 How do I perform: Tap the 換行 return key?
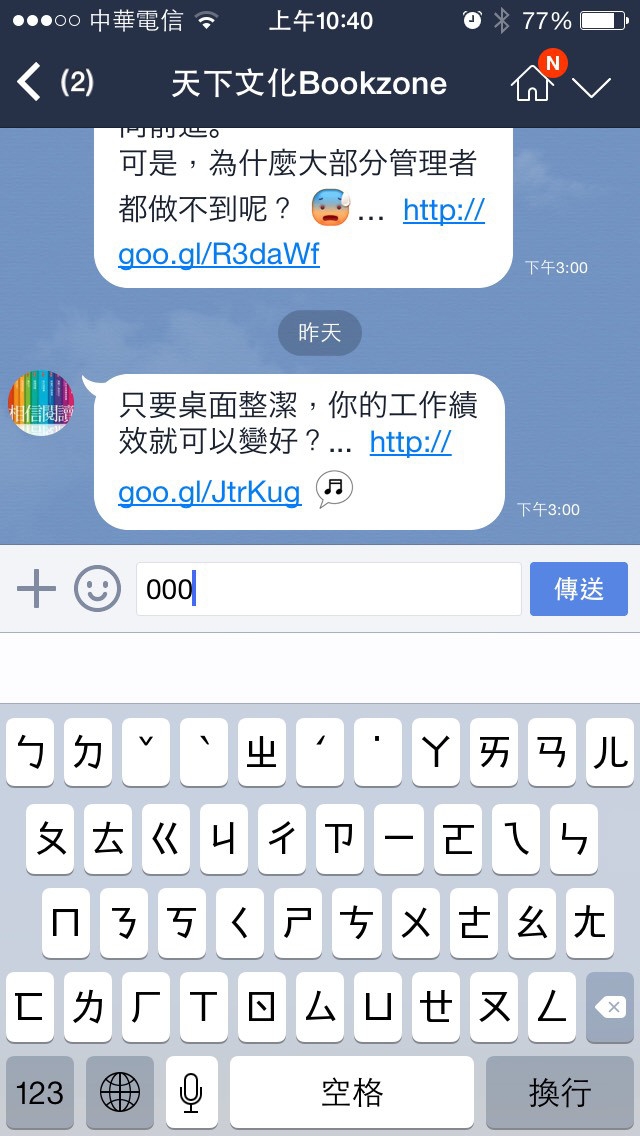(x=560, y=1092)
